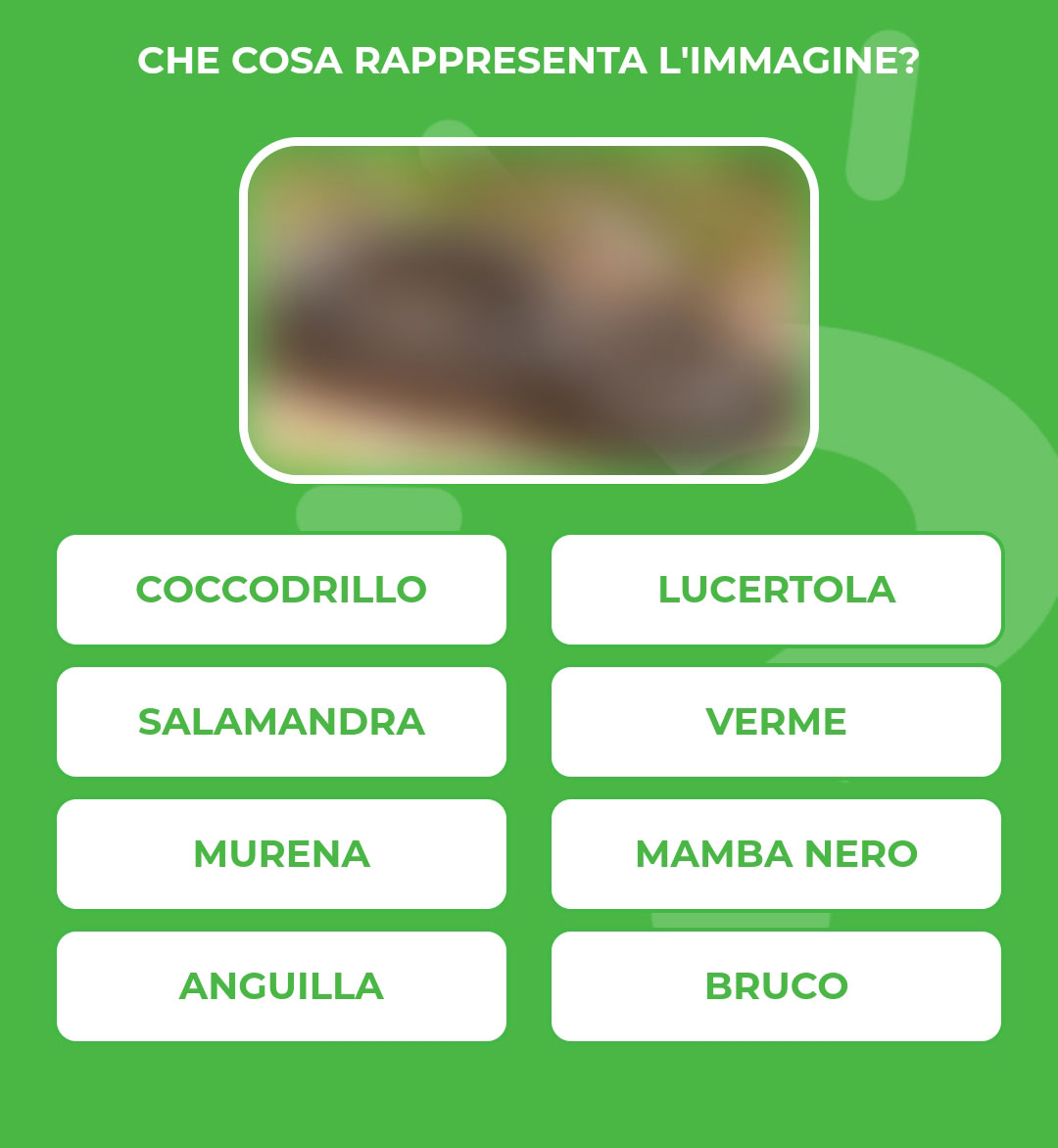This screenshot has width=1058, height=1148.
Task: Select MAMBA NERO as the answer
Action: 776,854
